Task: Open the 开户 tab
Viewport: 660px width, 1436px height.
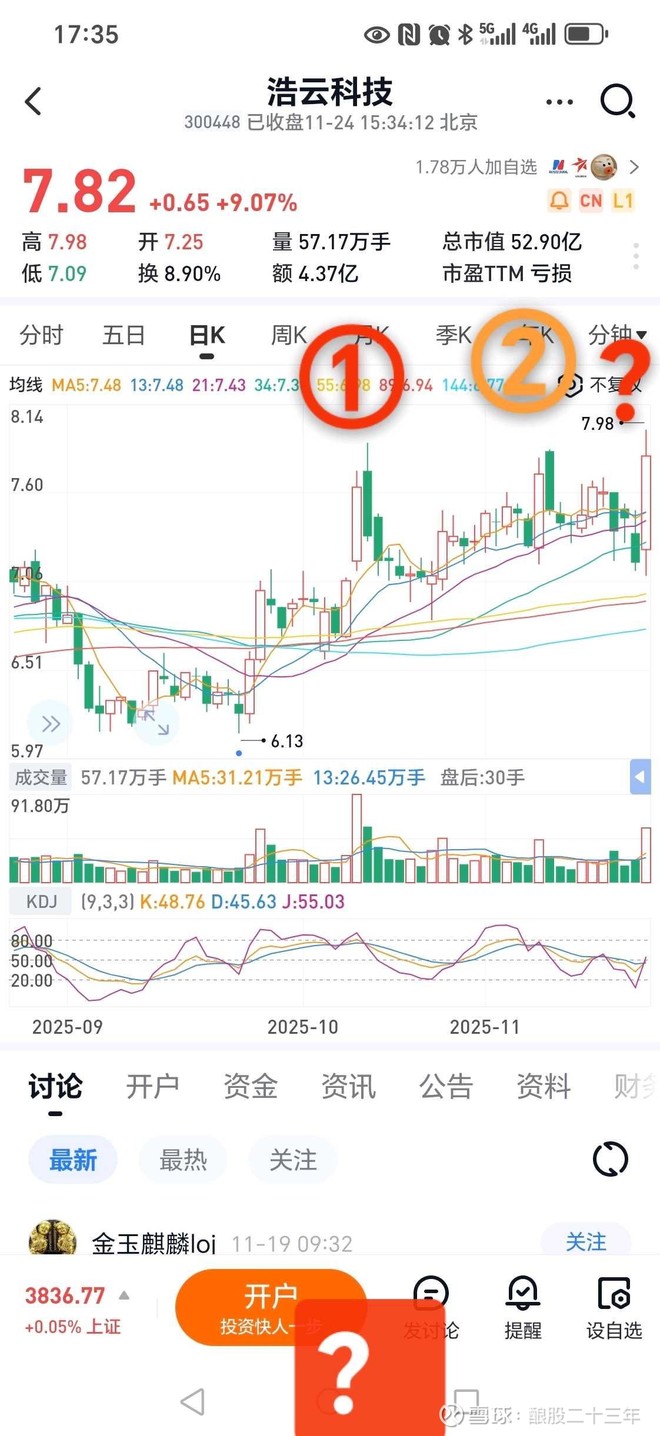Action: pyautogui.click(x=153, y=1086)
